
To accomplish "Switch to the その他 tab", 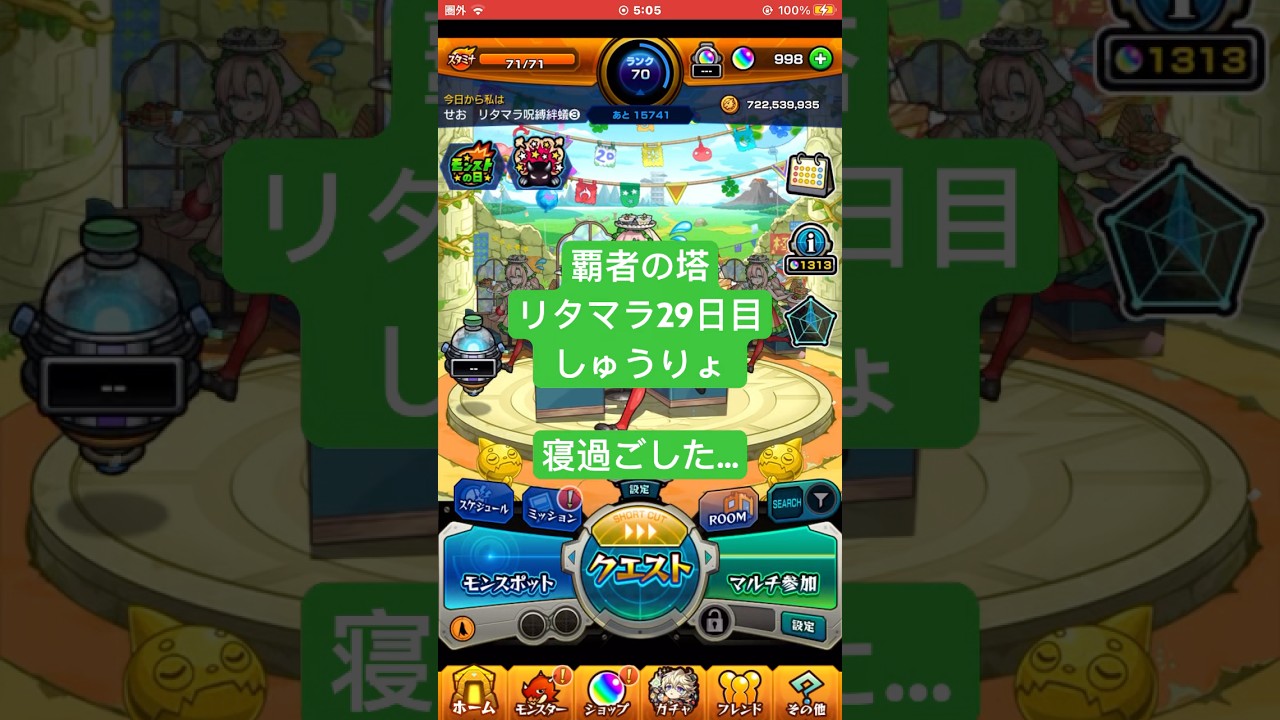I will (806, 692).
